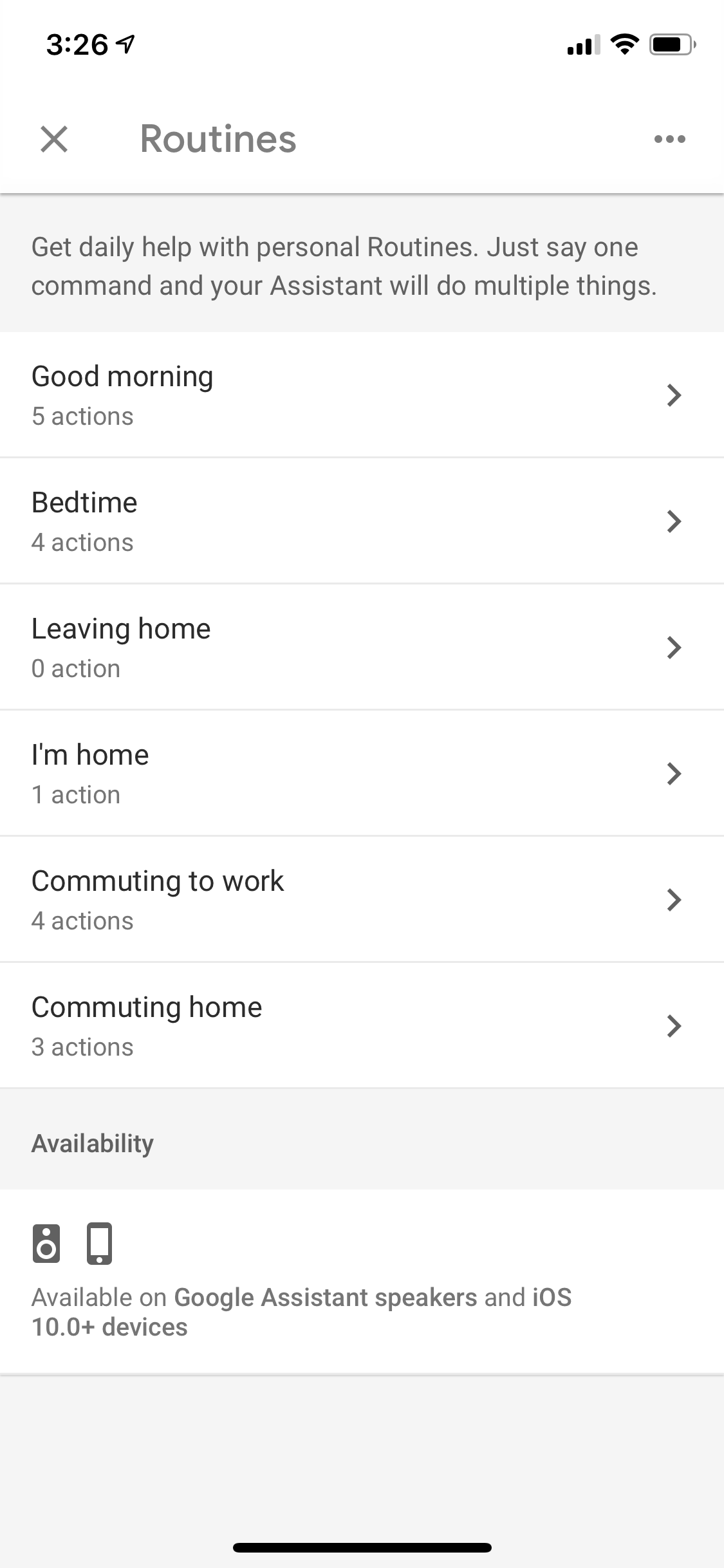View the I'm home routine

point(362,774)
